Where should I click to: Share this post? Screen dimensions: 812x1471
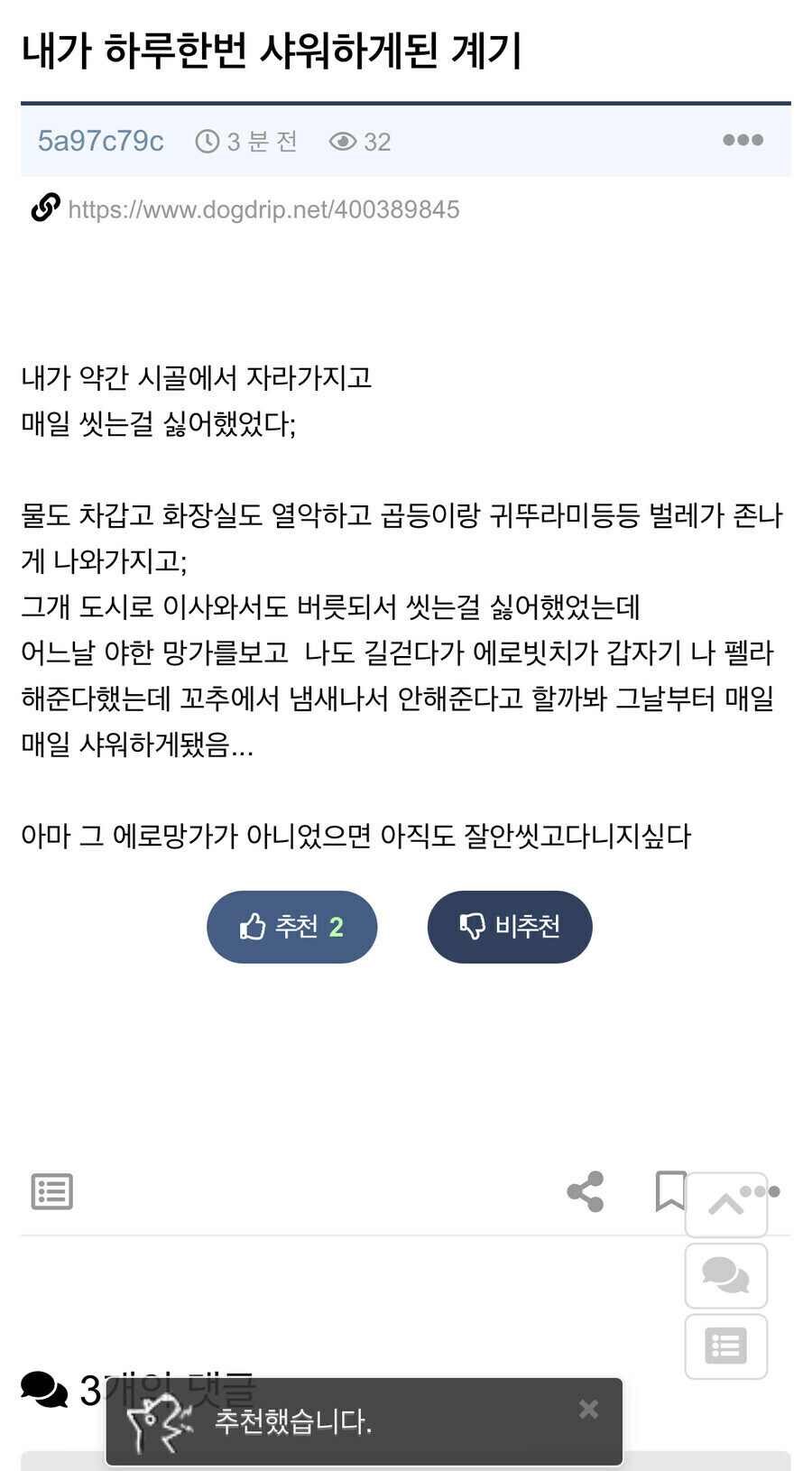tap(585, 1191)
